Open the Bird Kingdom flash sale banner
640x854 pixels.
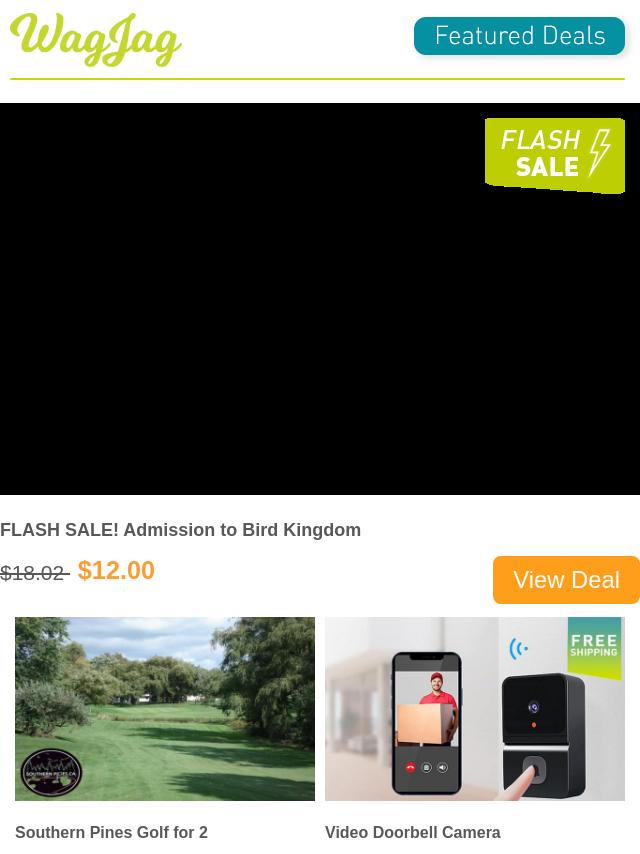point(319,299)
